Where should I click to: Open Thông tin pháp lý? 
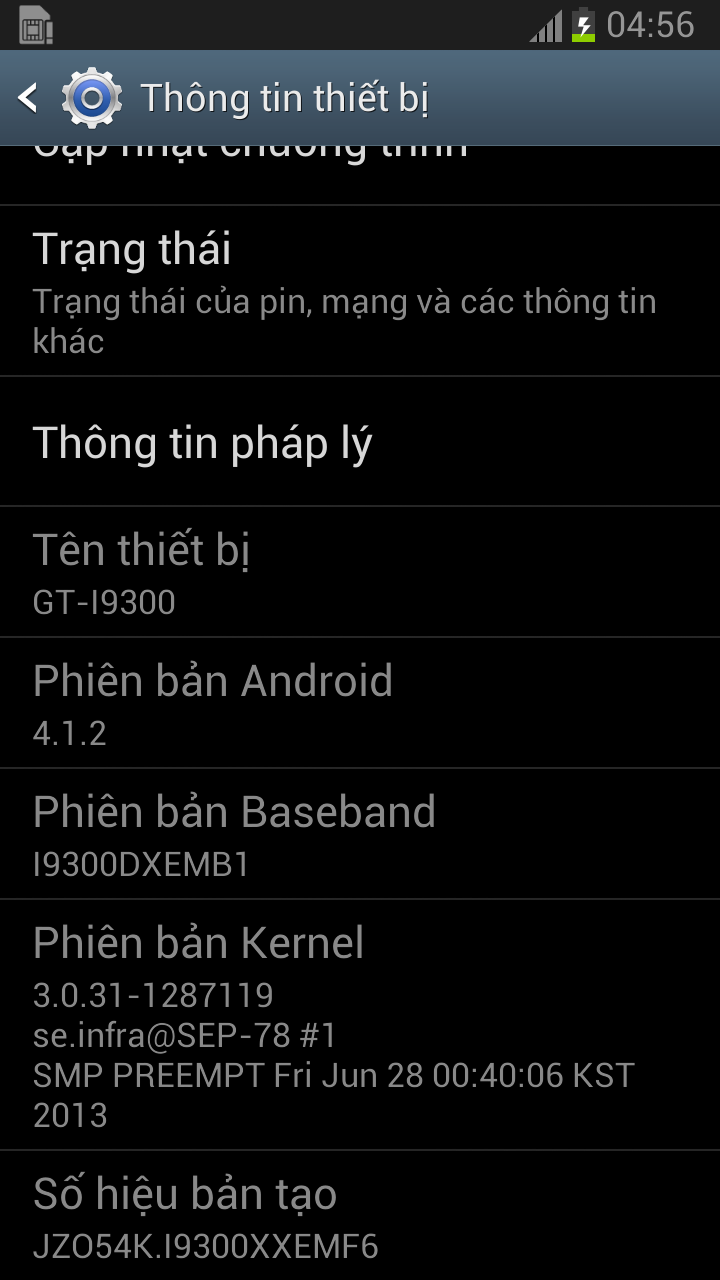point(360,442)
